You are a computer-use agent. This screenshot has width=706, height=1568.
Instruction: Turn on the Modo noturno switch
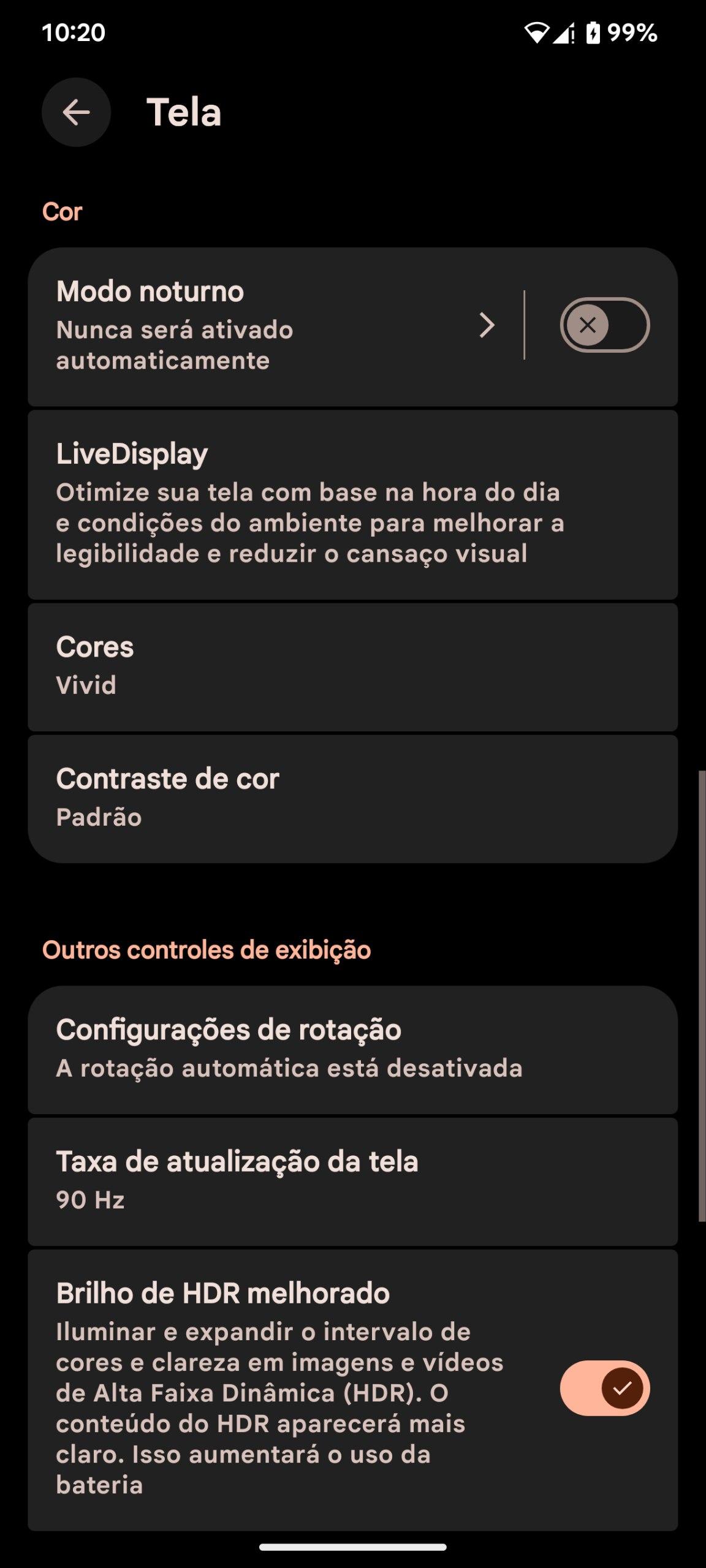pyautogui.click(x=604, y=325)
